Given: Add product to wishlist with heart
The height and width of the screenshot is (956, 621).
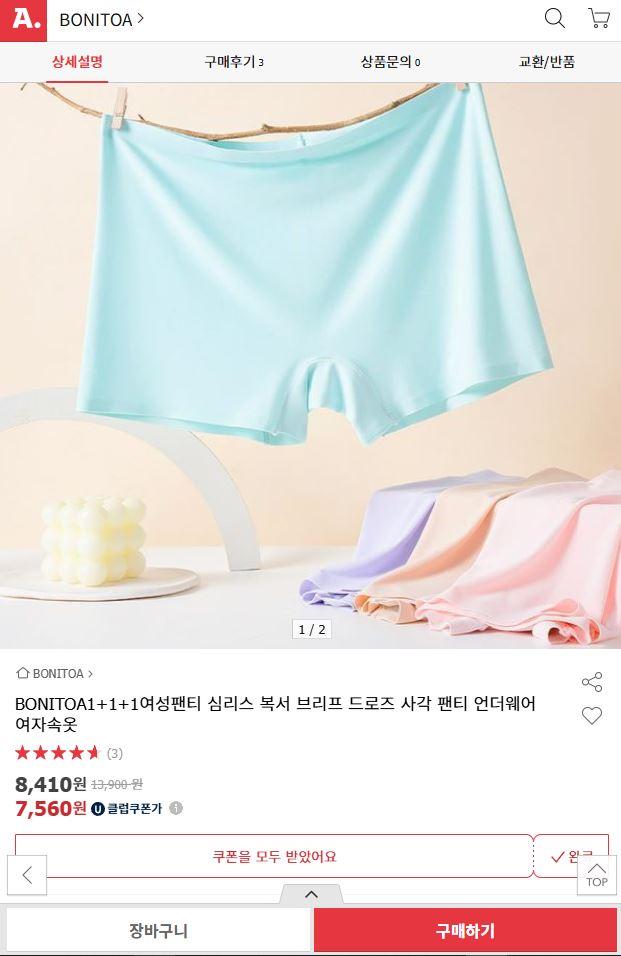Looking at the screenshot, I should tap(592, 716).
